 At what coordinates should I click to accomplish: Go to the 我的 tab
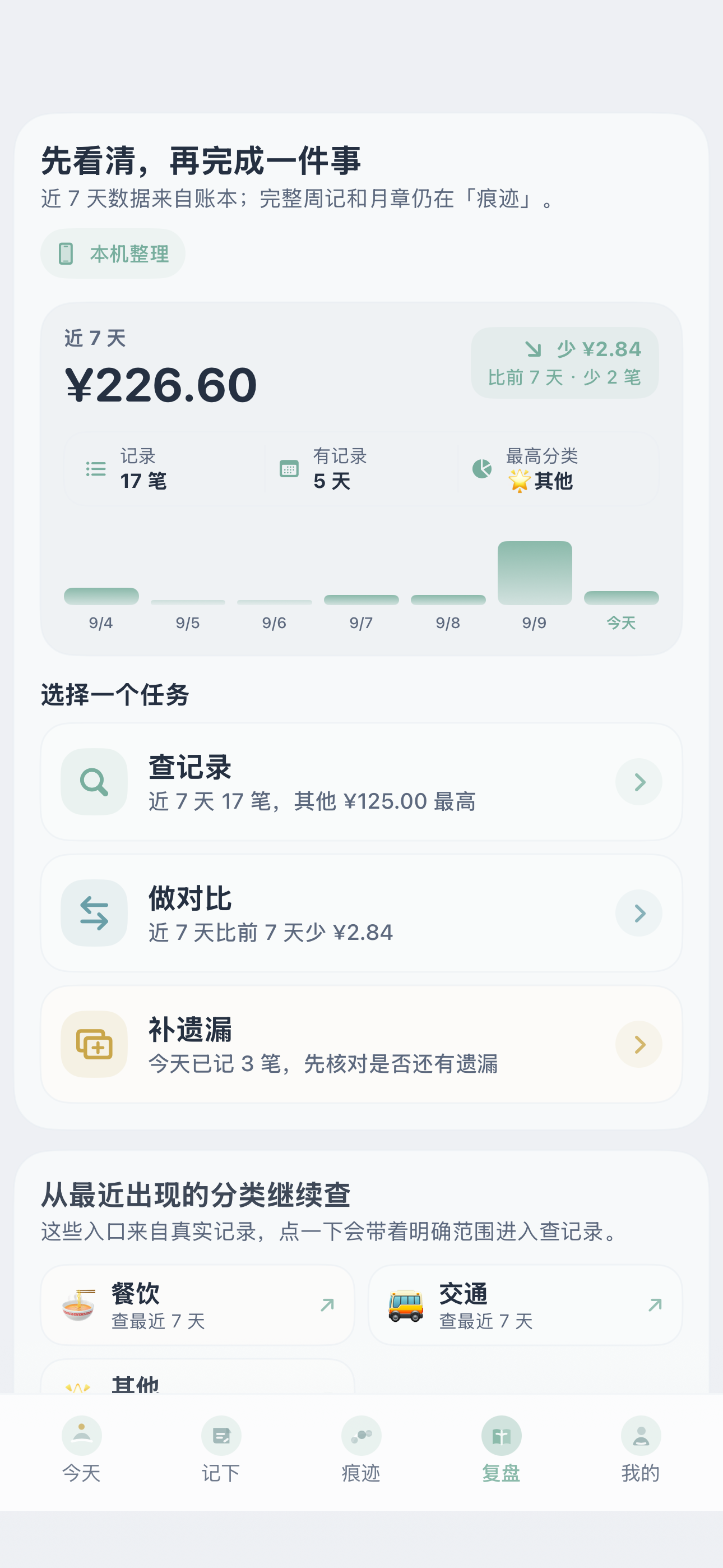click(641, 1451)
